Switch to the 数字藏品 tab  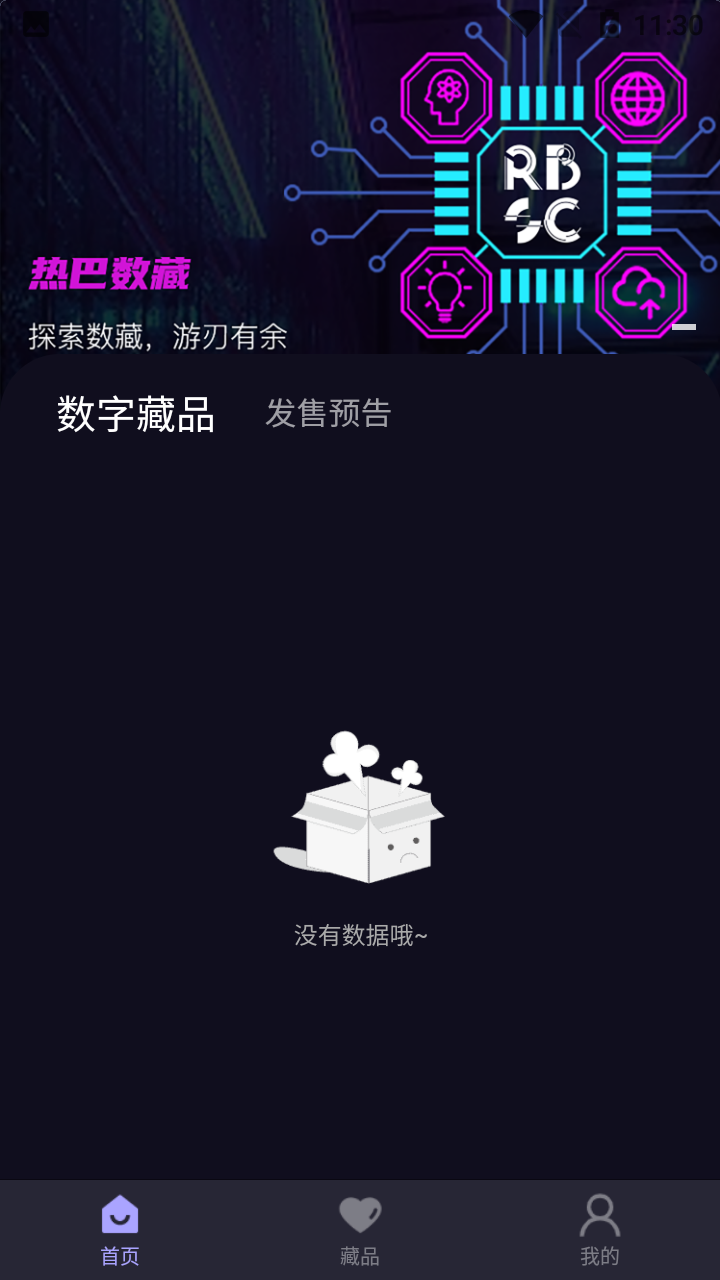[x=136, y=414]
